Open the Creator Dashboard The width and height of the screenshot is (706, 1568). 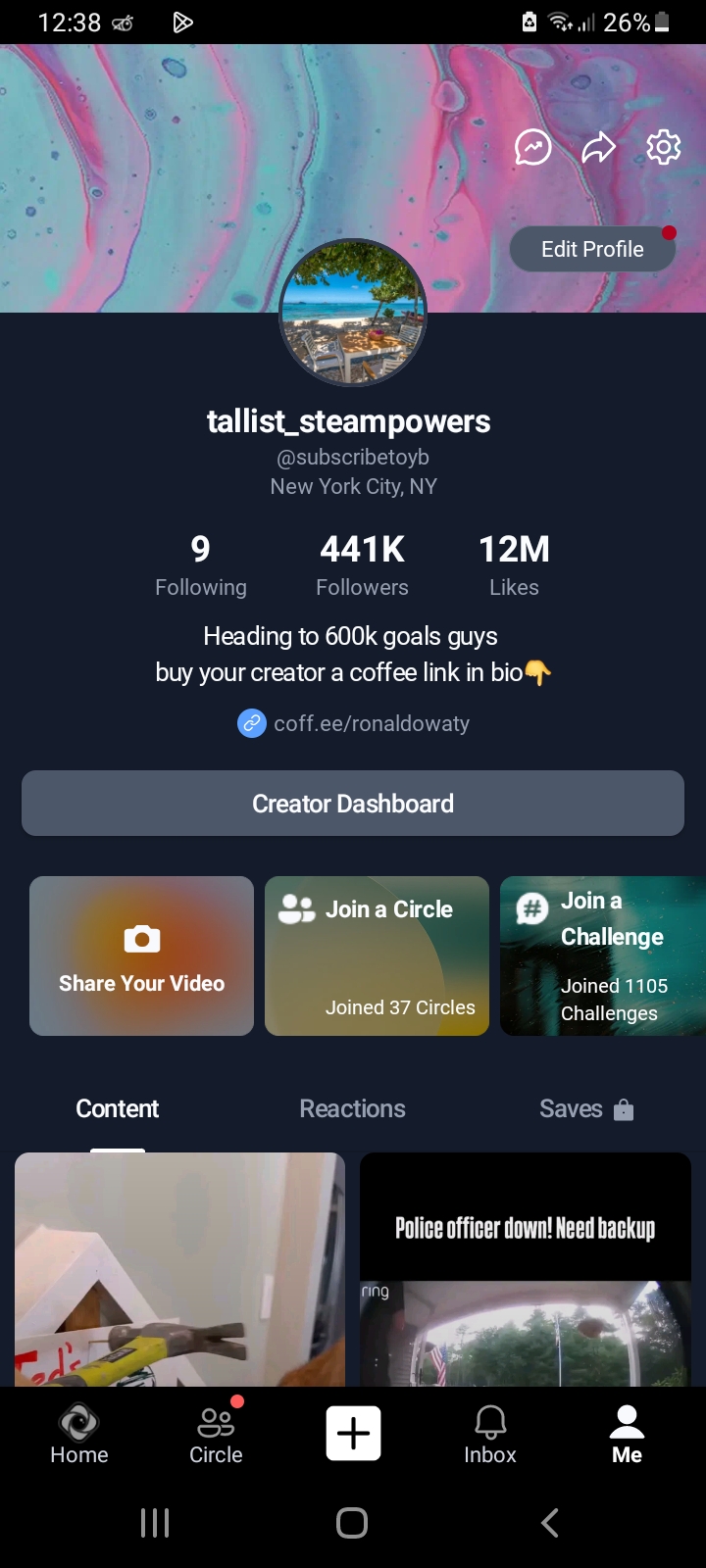tap(353, 804)
